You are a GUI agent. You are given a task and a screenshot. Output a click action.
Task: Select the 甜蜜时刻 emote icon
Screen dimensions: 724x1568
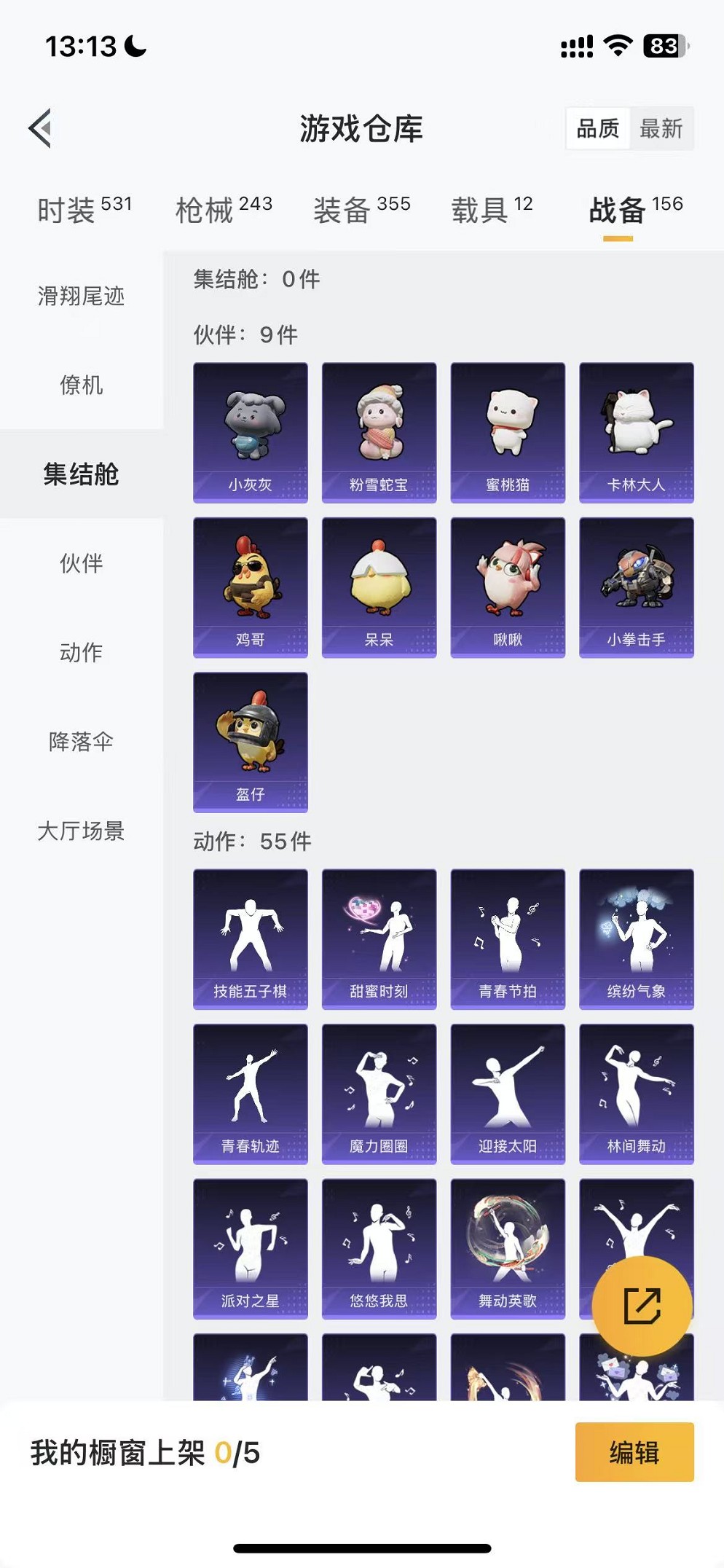click(x=379, y=938)
